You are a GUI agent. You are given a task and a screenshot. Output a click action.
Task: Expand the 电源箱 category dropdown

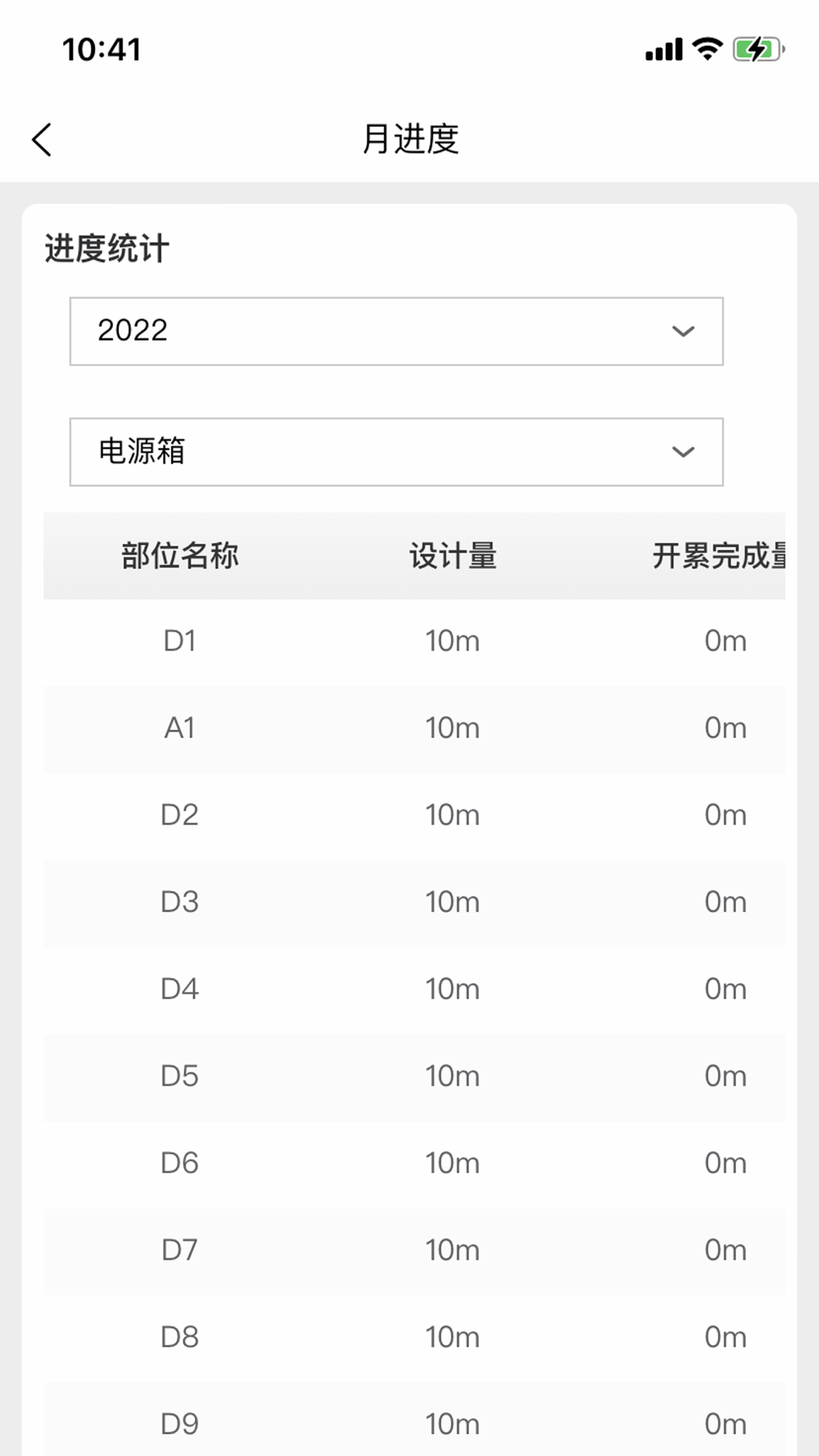(396, 452)
